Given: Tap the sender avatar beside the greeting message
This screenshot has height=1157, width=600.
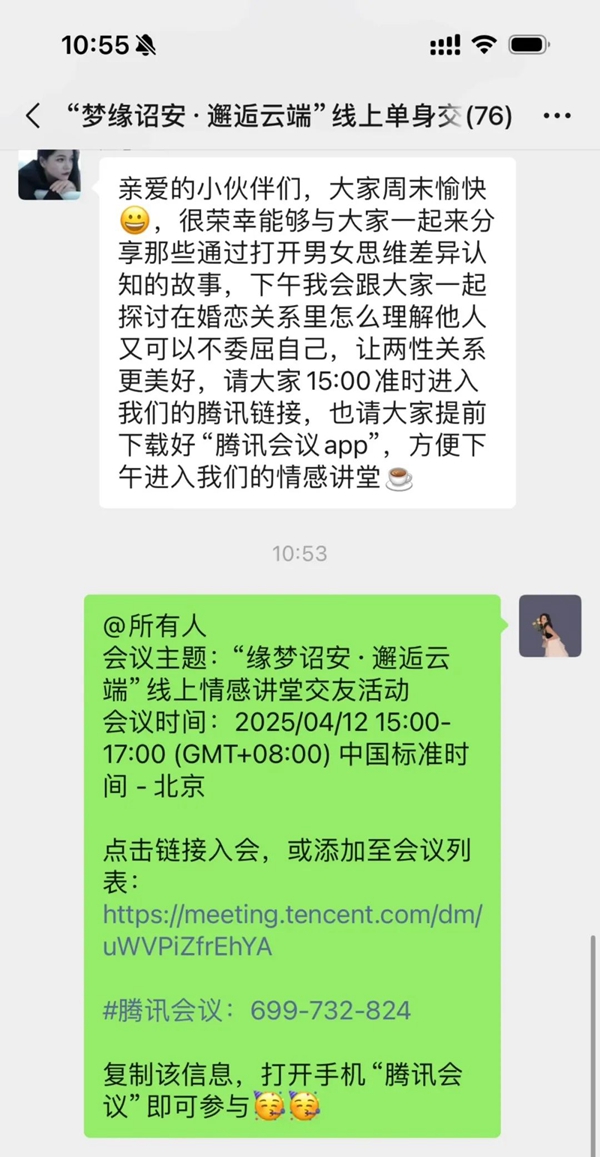Looking at the screenshot, I should click(x=49, y=172).
